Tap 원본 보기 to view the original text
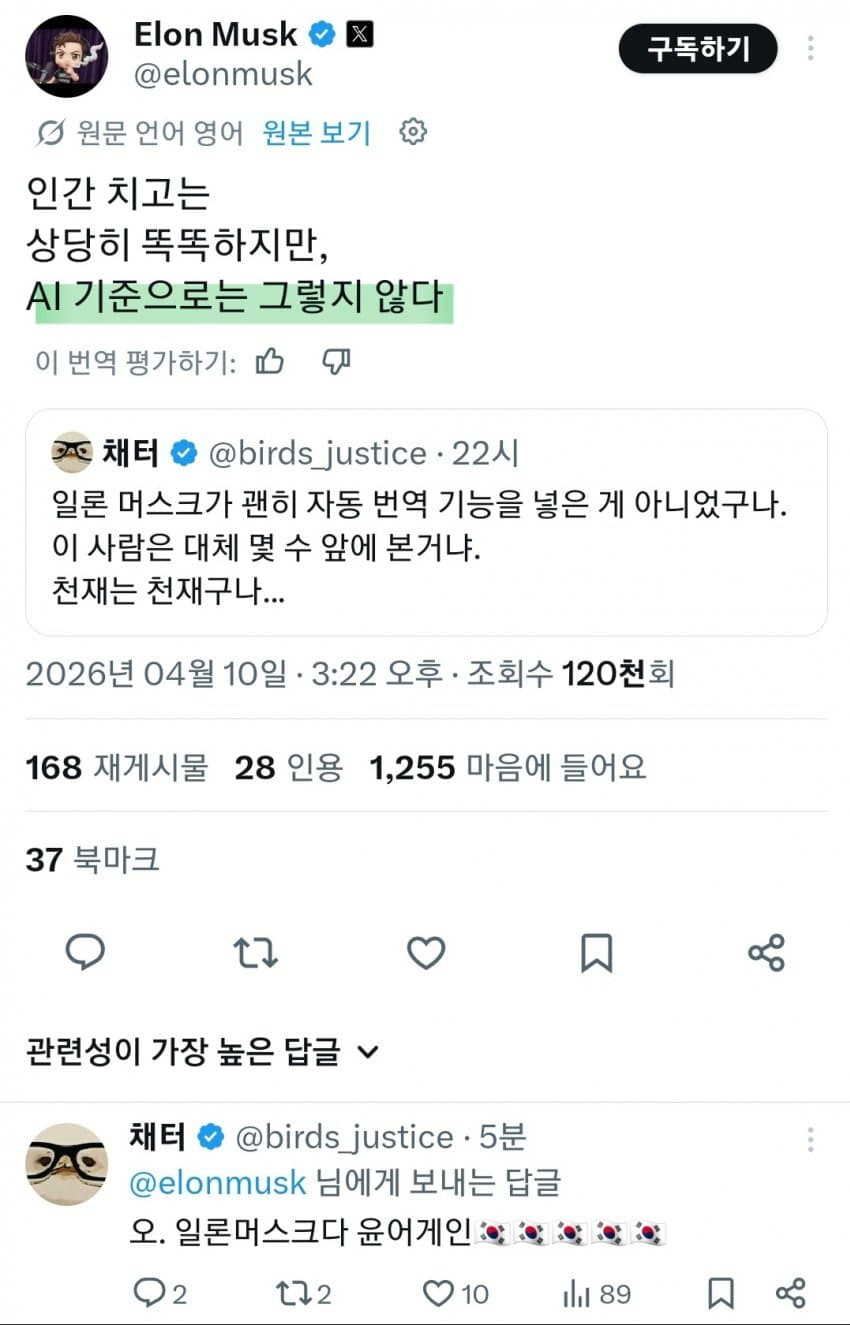This screenshot has width=850, height=1325. pos(317,133)
